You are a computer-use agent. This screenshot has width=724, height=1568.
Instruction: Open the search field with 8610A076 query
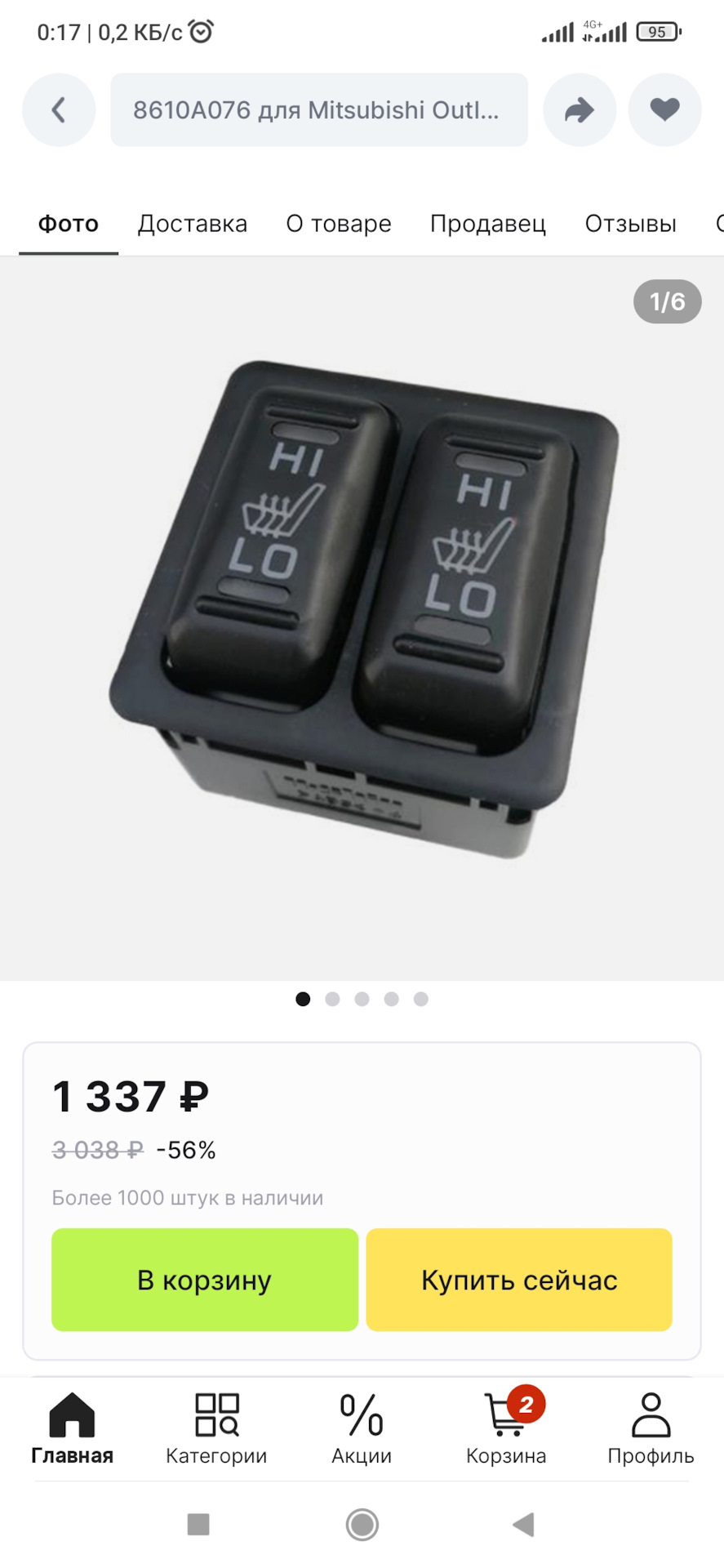tap(318, 110)
